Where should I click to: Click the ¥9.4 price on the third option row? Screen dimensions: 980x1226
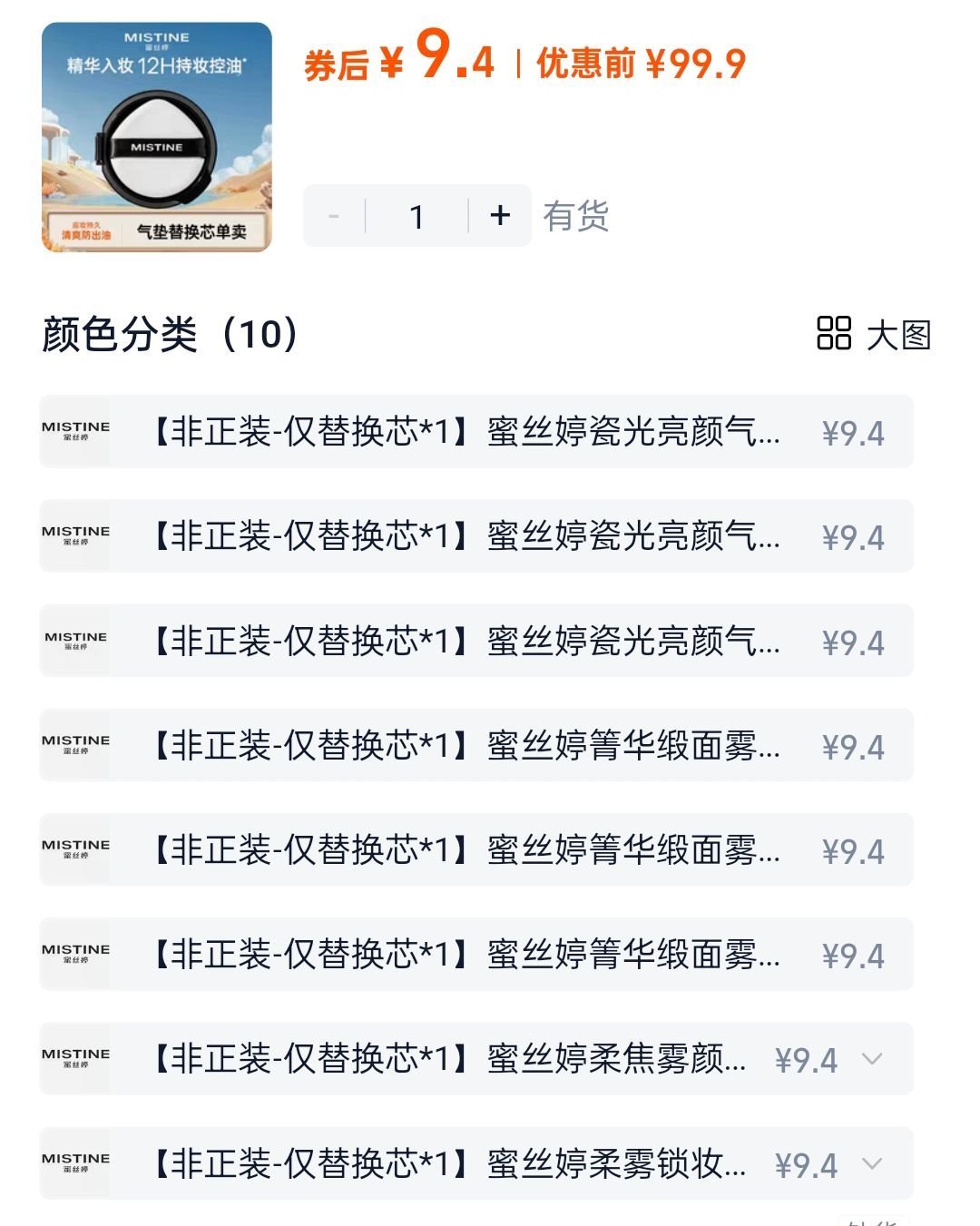[854, 641]
